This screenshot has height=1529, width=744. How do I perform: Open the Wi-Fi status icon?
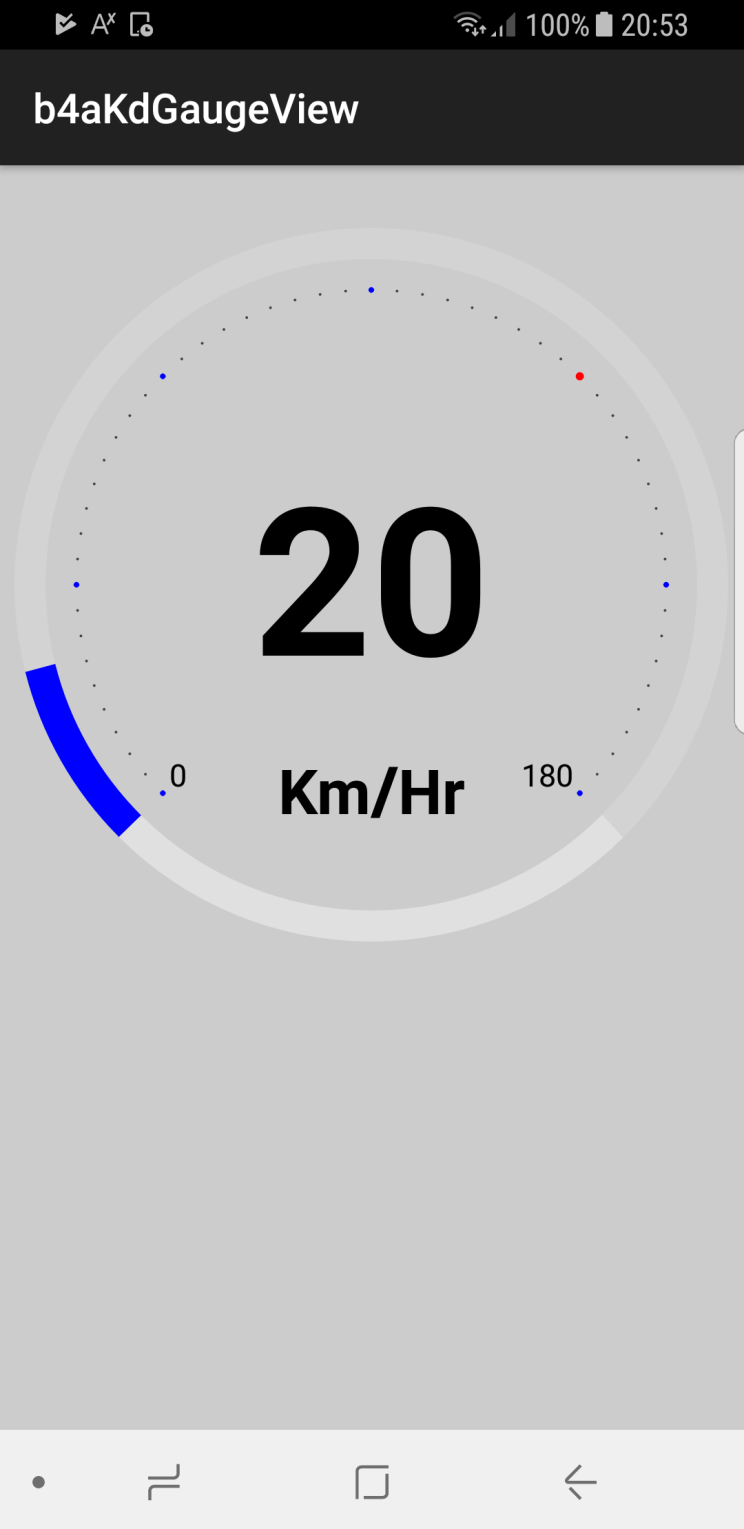[x=470, y=23]
